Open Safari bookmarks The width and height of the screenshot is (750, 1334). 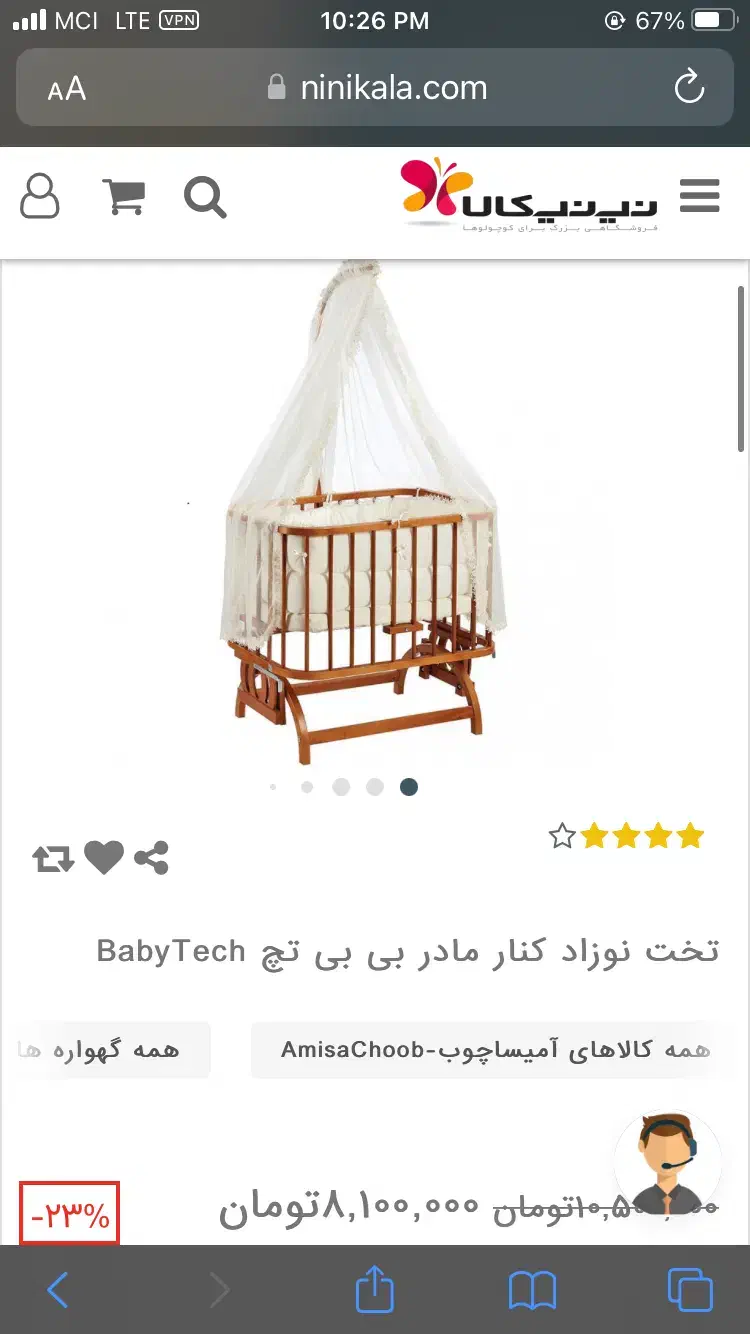click(532, 1290)
